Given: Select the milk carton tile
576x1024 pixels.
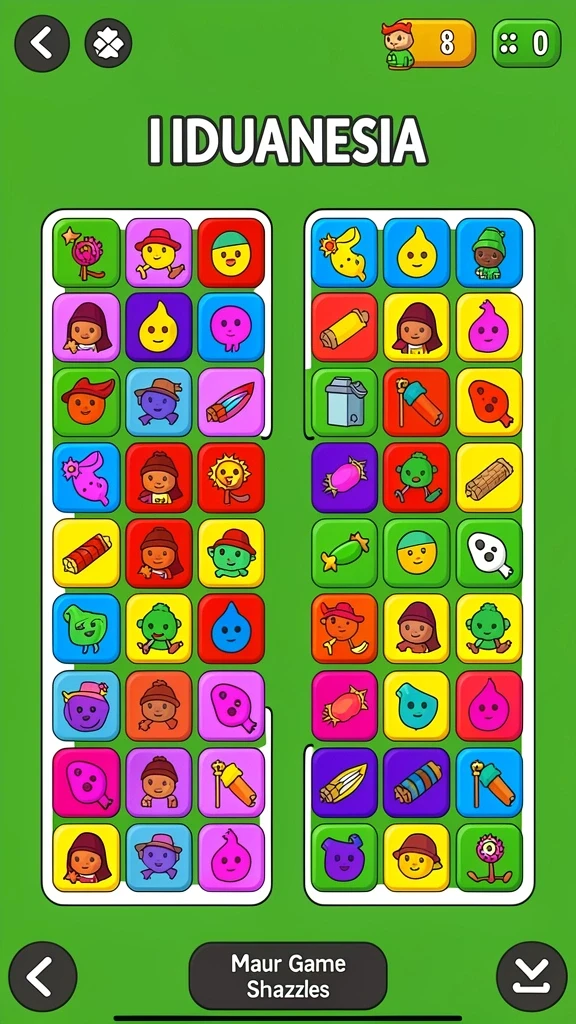Looking at the screenshot, I should tap(344, 402).
